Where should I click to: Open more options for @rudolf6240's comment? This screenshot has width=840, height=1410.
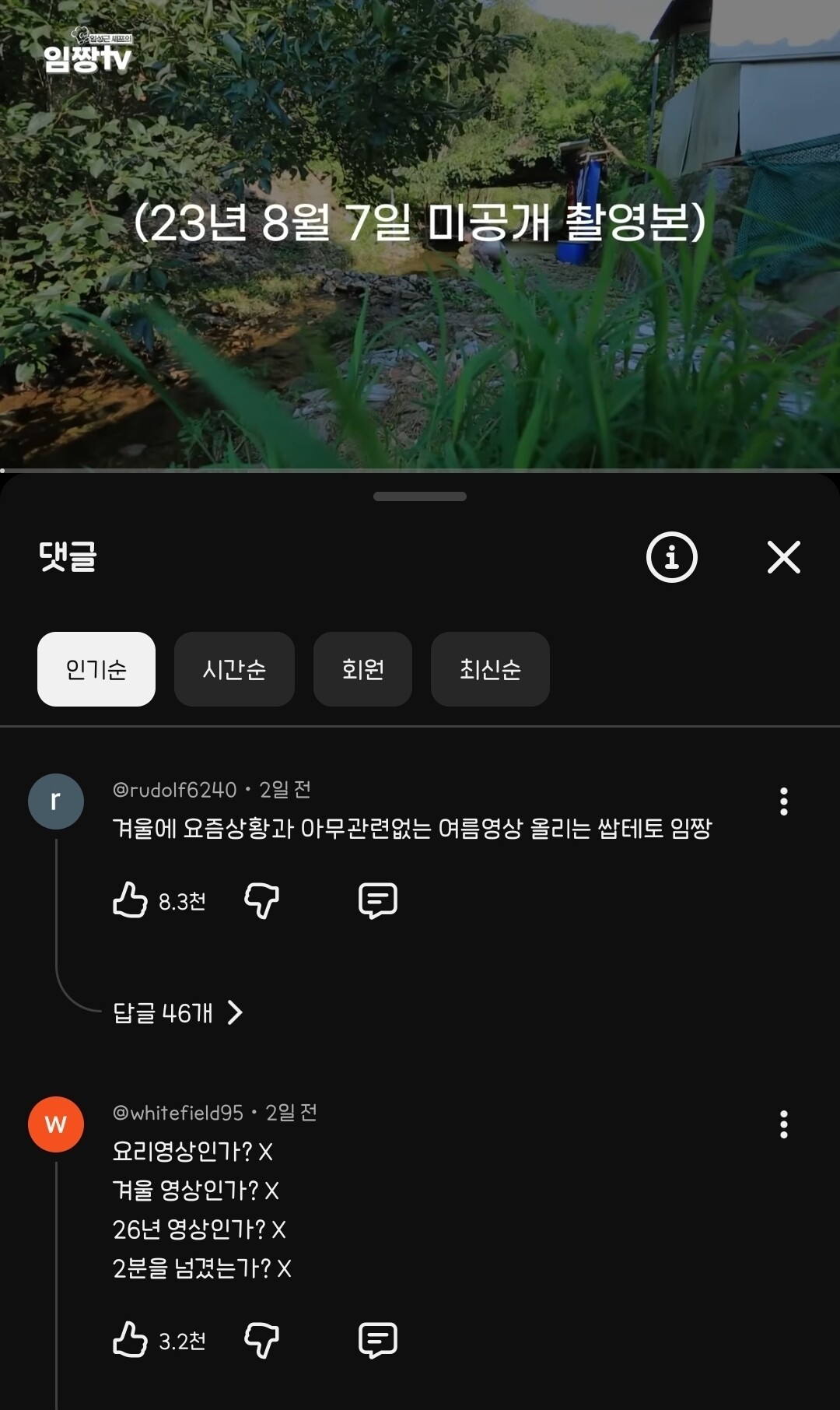click(x=783, y=801)
